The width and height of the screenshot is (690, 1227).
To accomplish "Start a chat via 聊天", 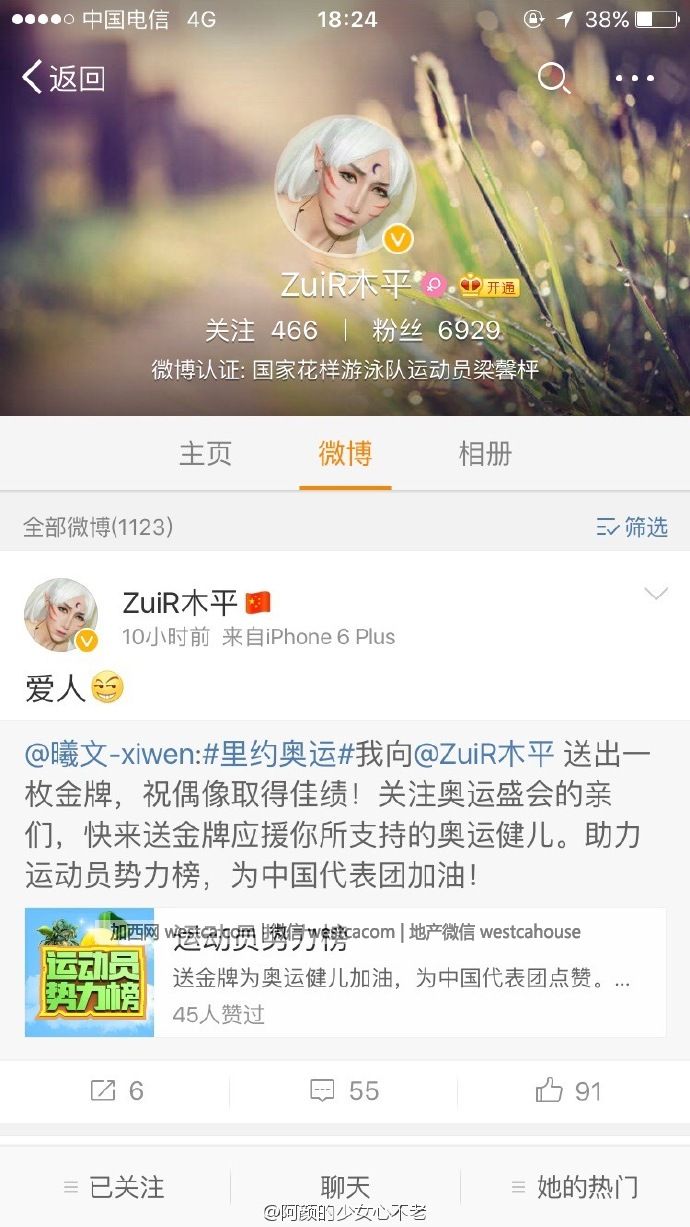I will tap(345, 1187).
